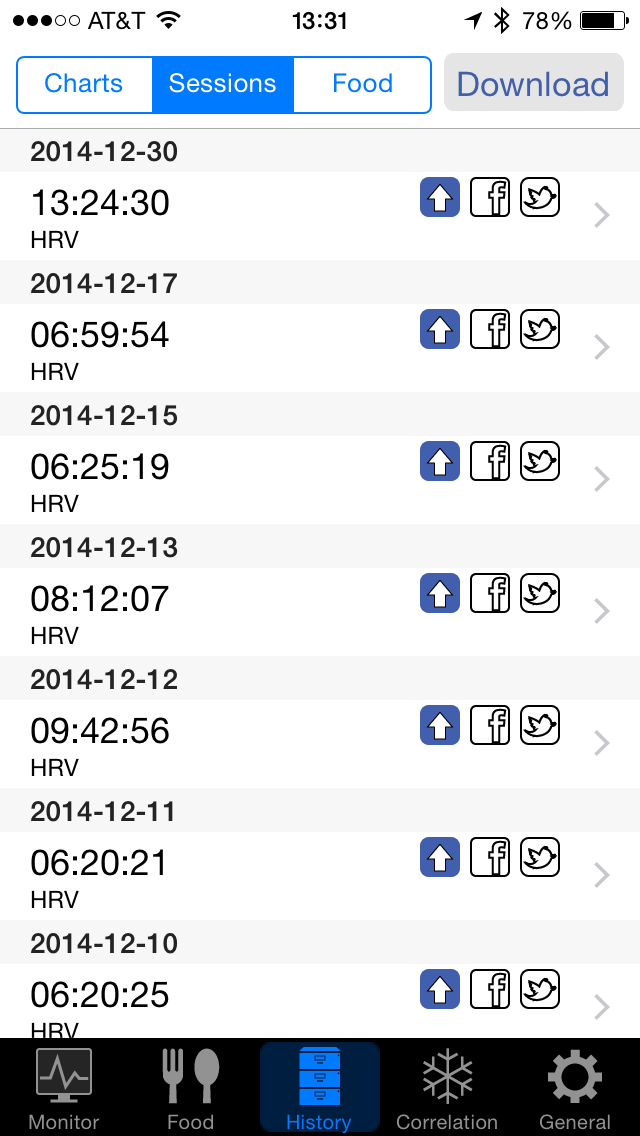Share 06:20:21 session on Facebook
640x1136 pixels.
pos(490,857)
